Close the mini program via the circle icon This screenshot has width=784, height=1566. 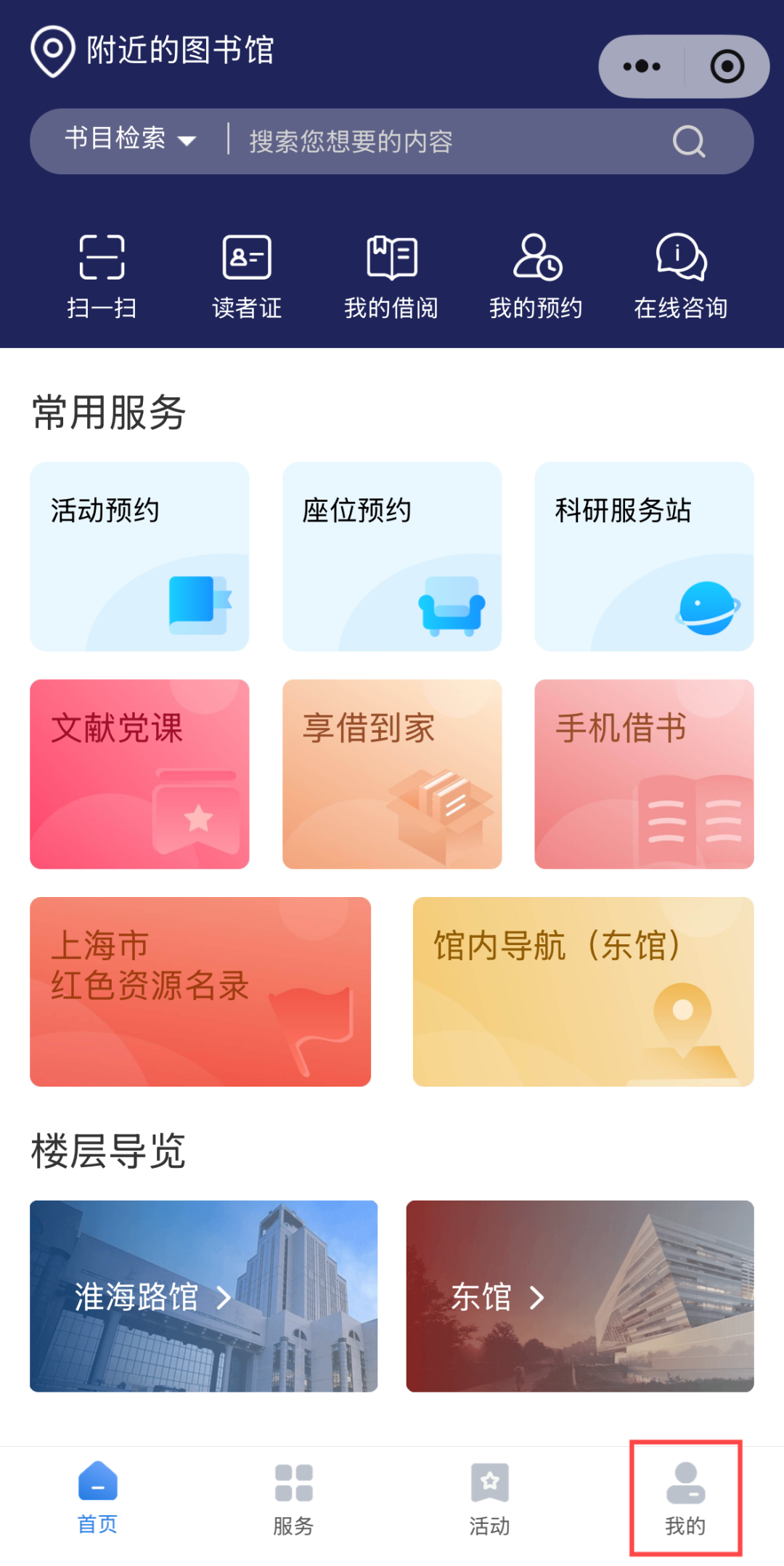[727, 67]
